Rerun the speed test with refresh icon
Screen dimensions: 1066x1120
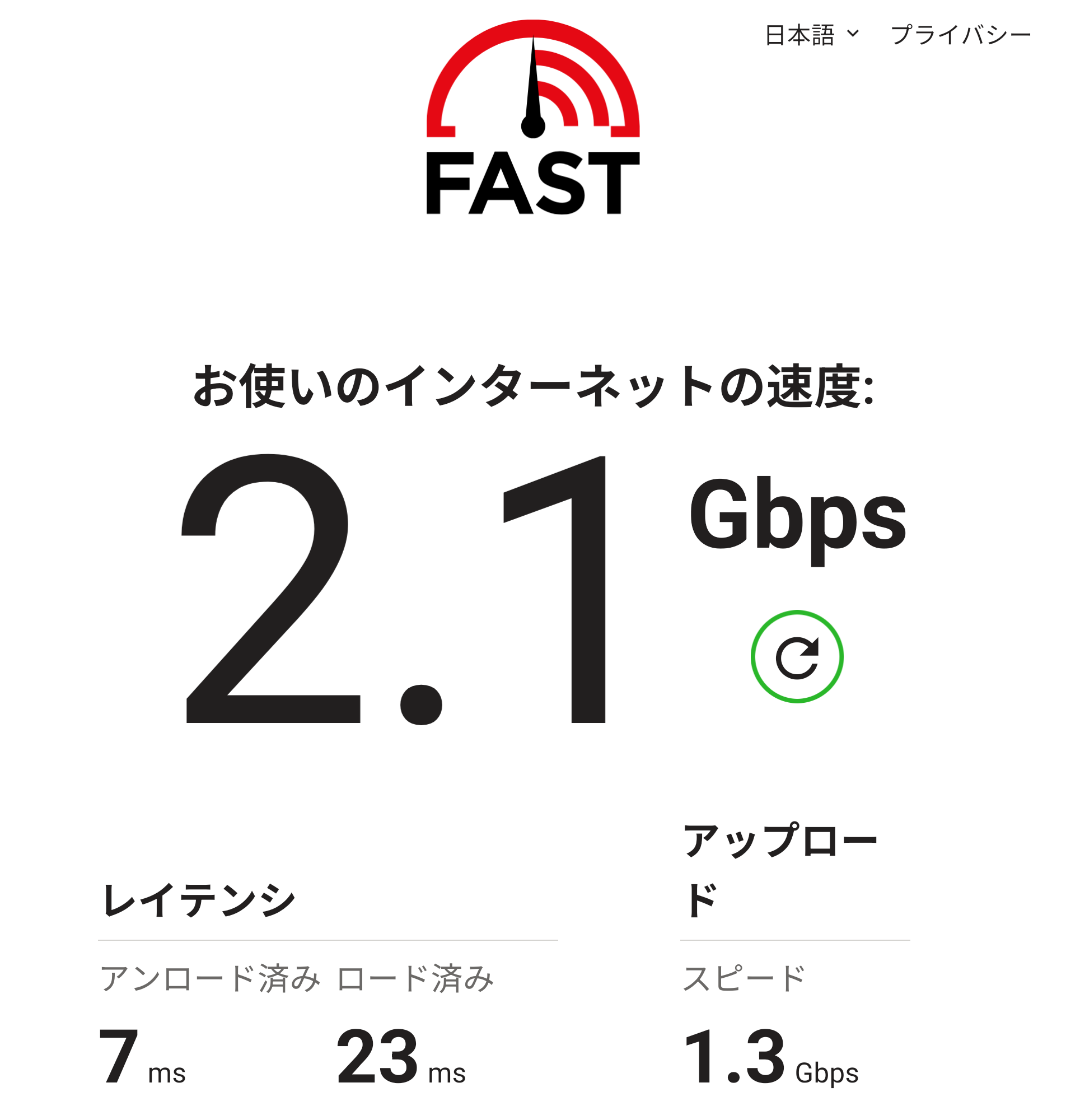click(x=797, y=657)
